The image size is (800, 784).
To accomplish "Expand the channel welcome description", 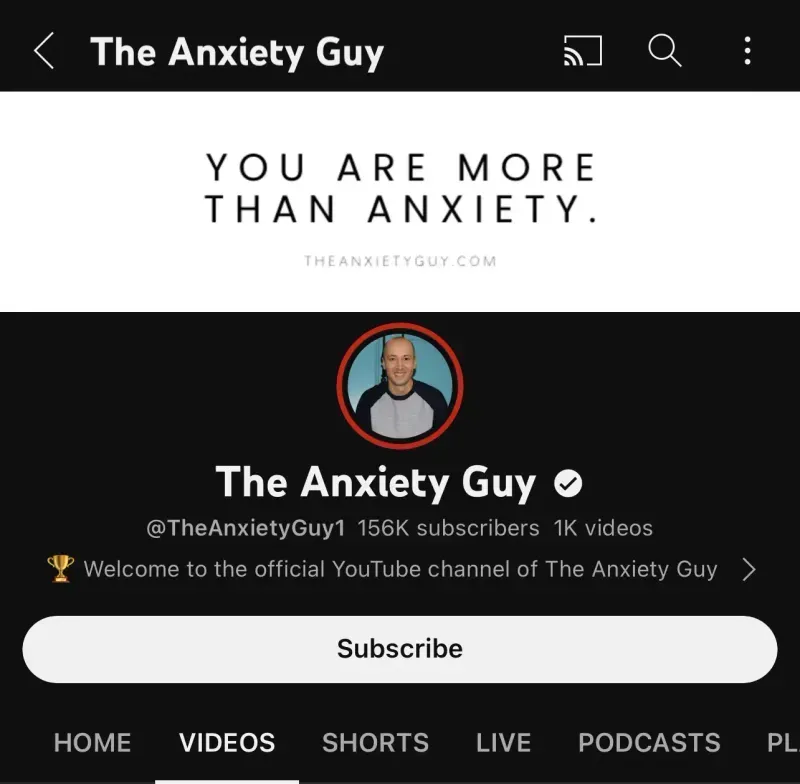I will coord(400,569).
